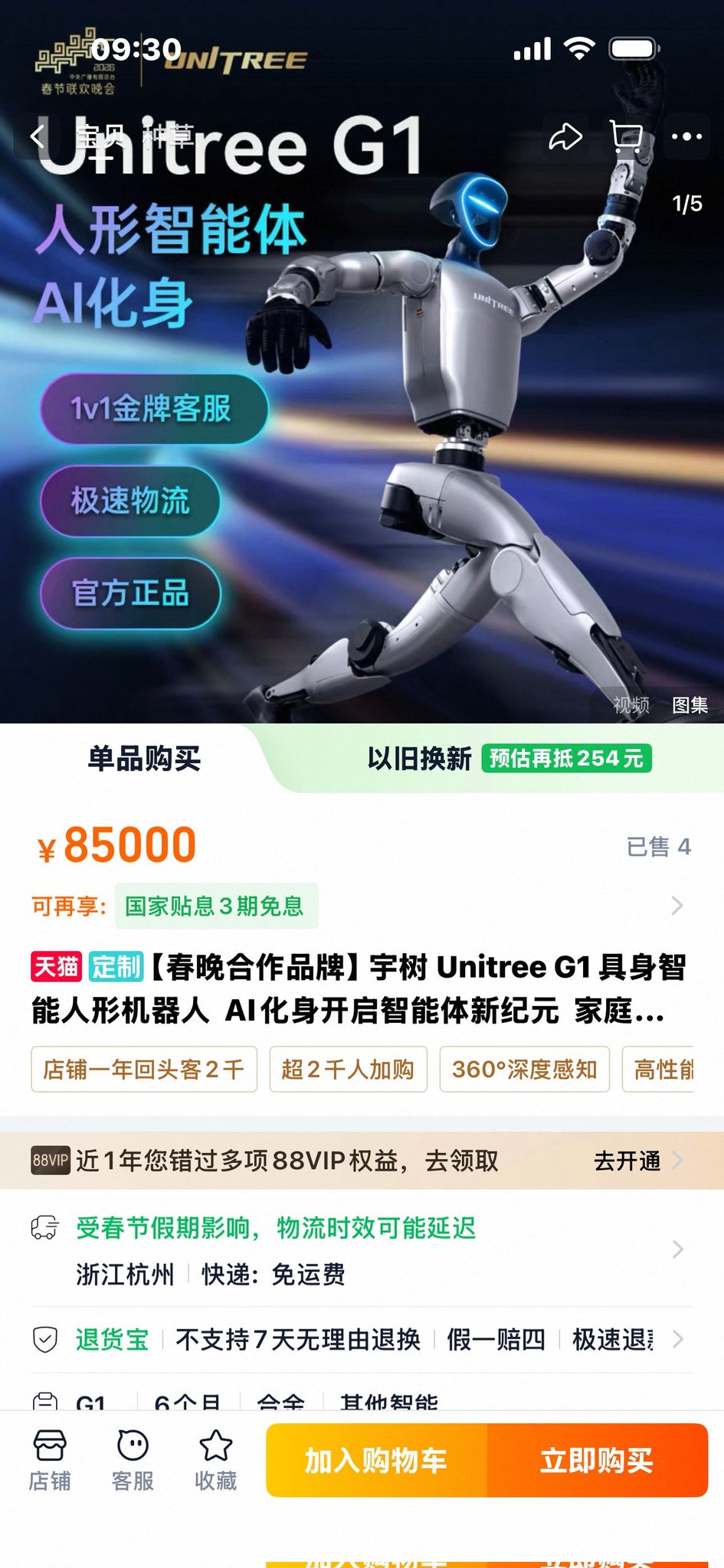Add this item to 收藏 favorites
The height and width of the screenshot is (1568, 724).
(x=215, y=1460)
